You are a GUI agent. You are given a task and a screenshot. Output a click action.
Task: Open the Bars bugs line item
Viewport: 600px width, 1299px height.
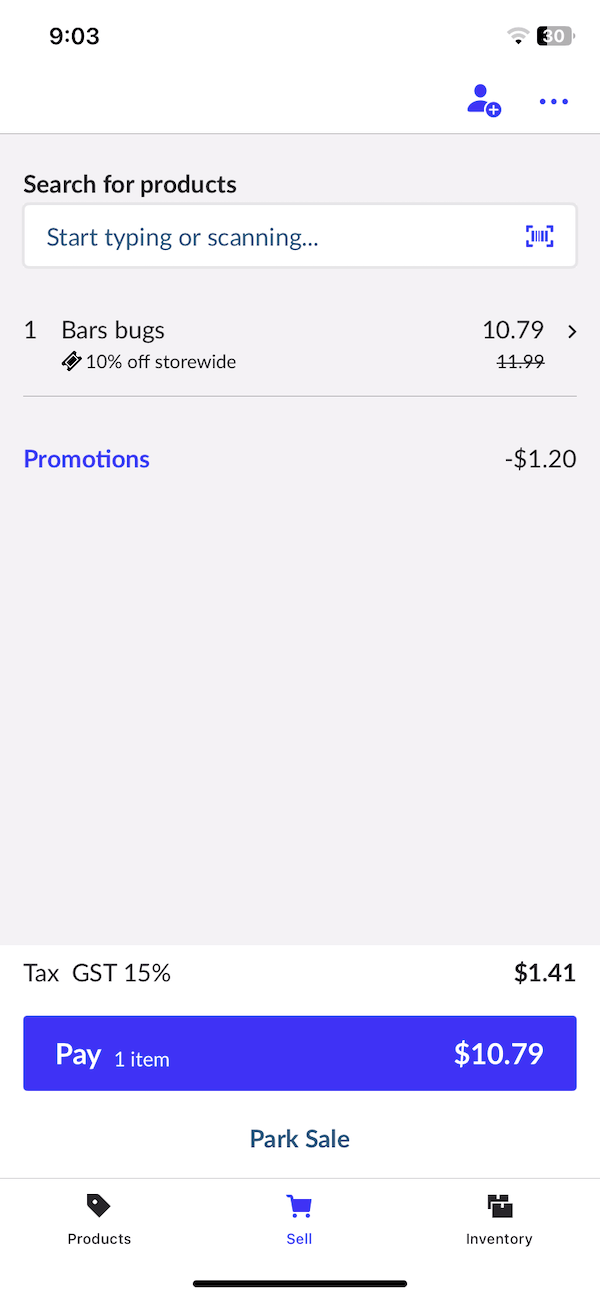click(300, 344)
